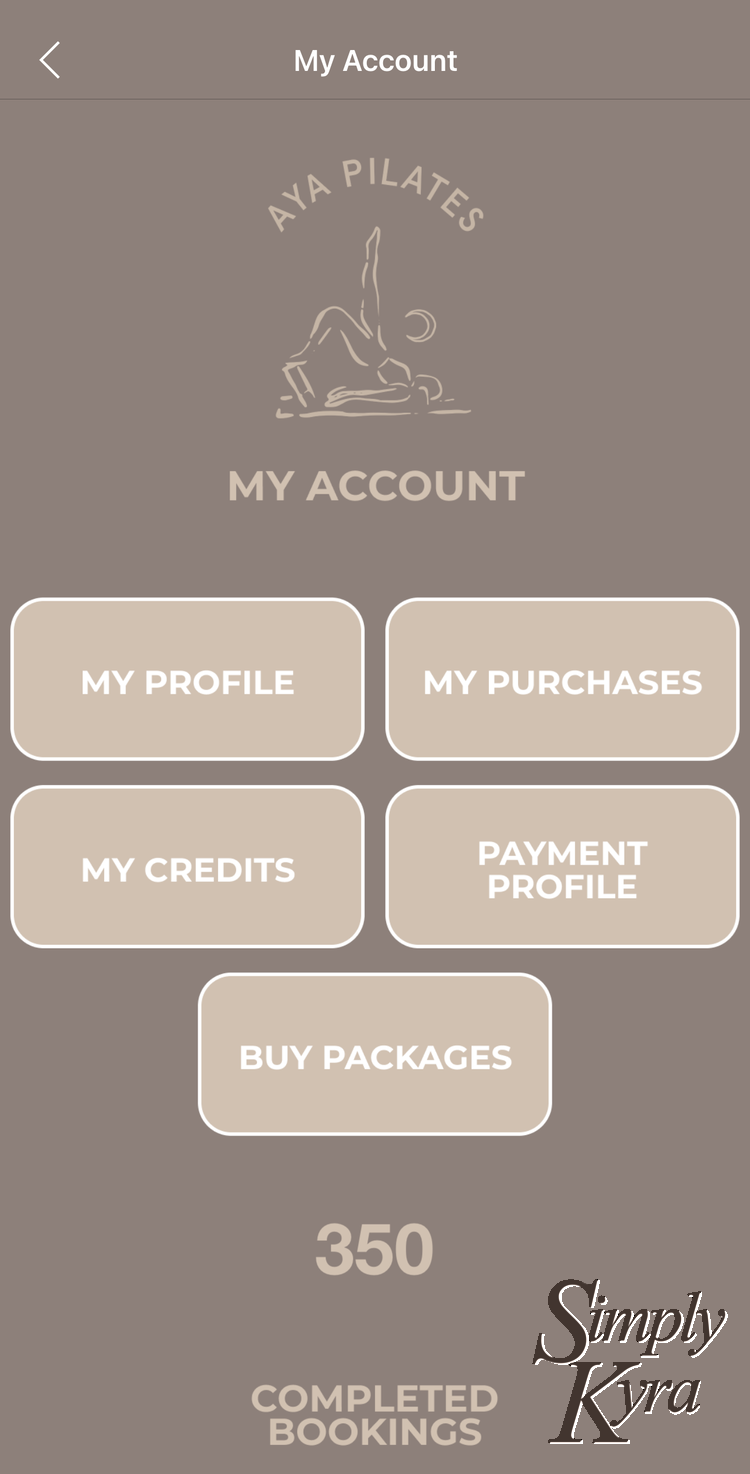View My Purchases
Screen dimensions: 750x1474
coord(562,679)
